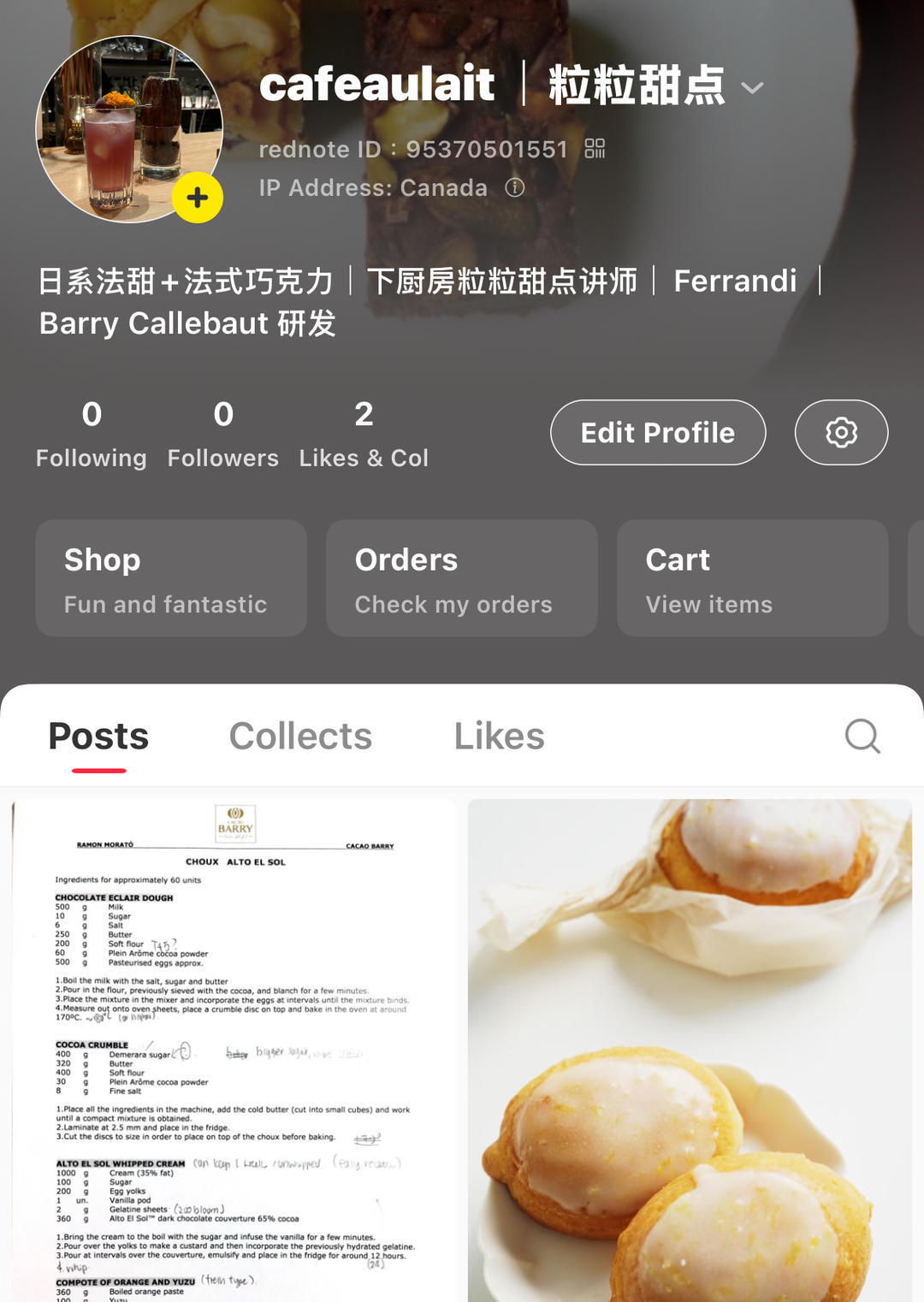The width and height of the screenshot is (924, 1302).
Task: Tap the IP Address info icon
Action: click(x=514, y=187)
